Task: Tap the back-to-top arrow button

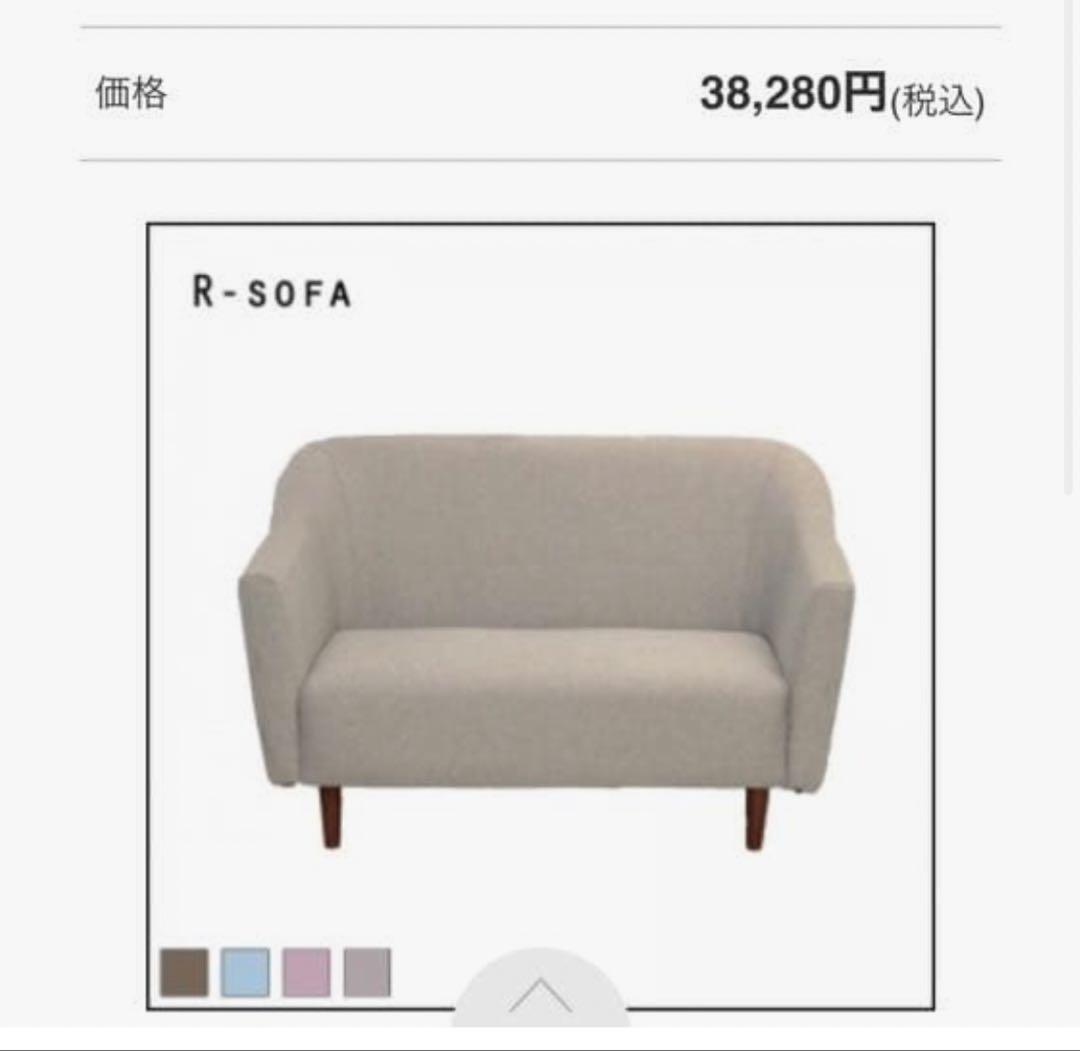Action: 541,994
